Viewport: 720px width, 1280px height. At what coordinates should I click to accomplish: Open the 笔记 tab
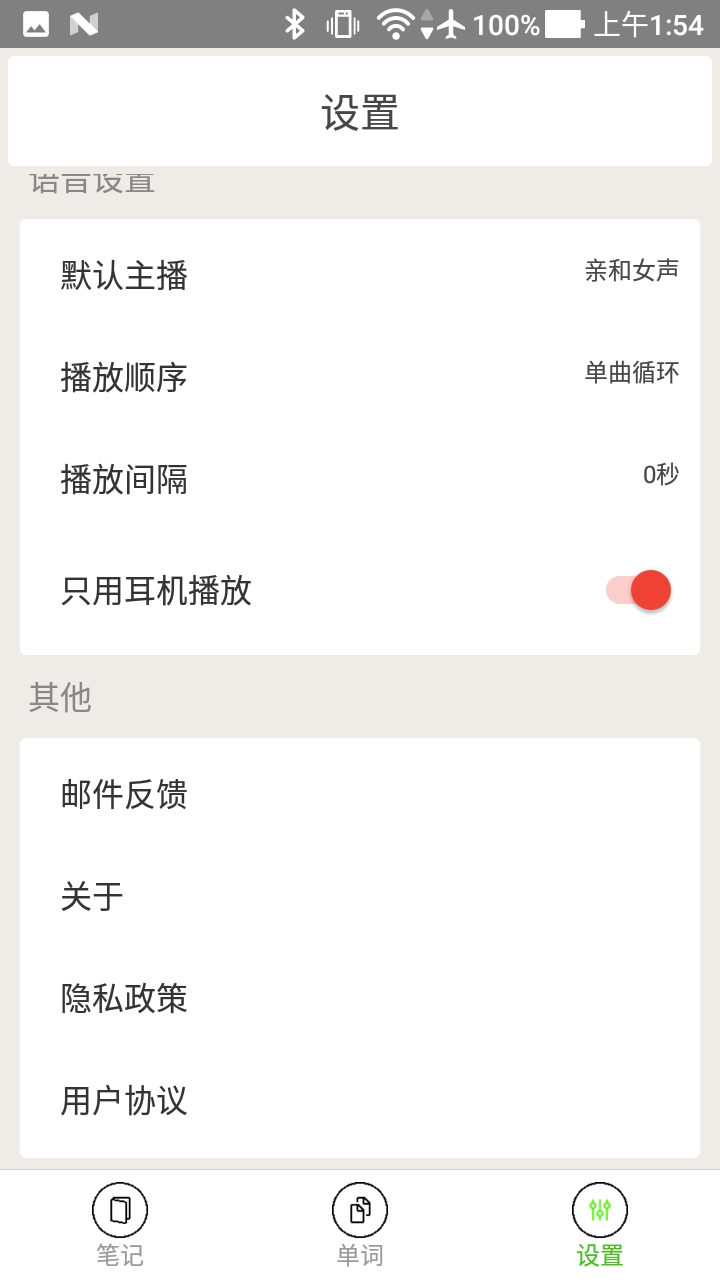[120, 1220]
